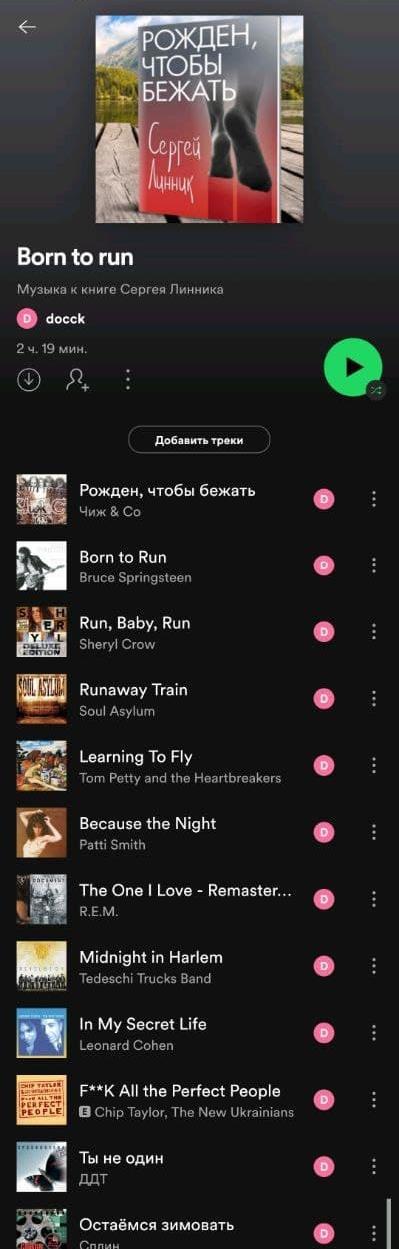Invite collaborators with the add-person icon
Screen dimensions: 399x1249
point(78,380)
